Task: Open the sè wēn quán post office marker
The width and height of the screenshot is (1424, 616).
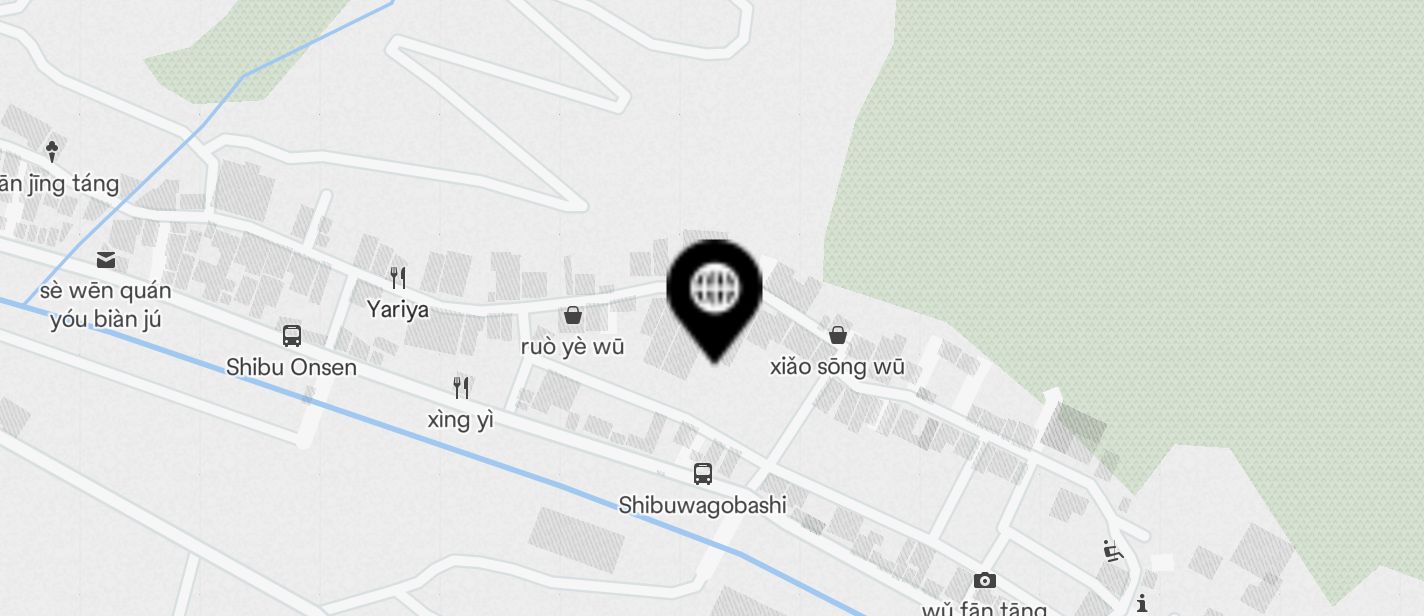Action: (x=106, y=261)
